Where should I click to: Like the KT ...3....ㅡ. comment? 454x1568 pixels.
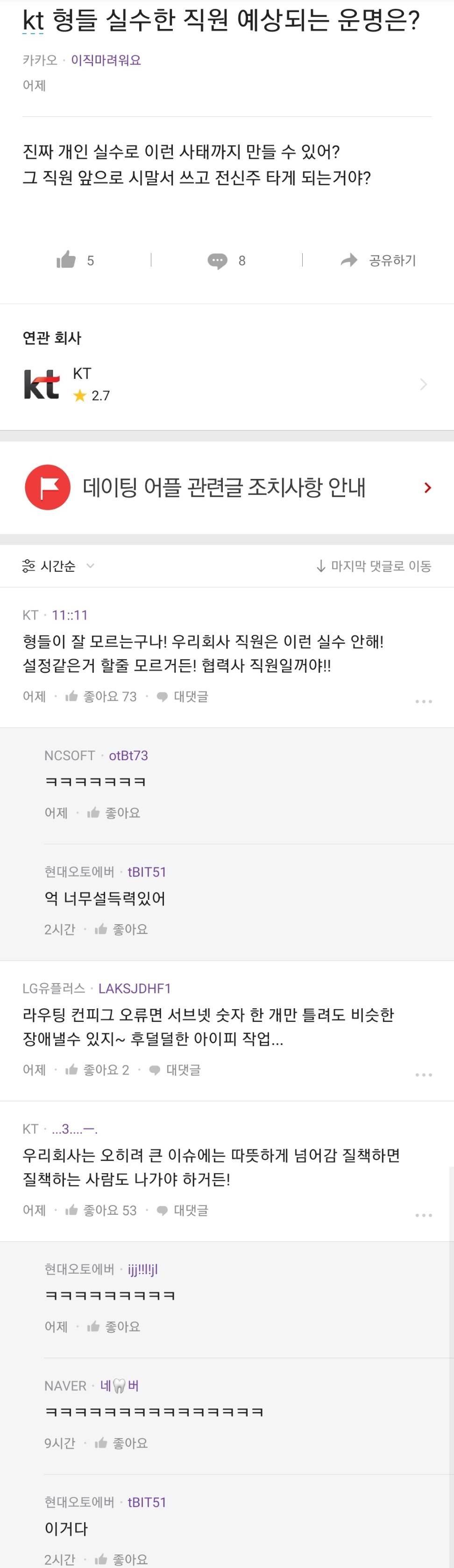pyautogui.click(x=101, y=1210)
